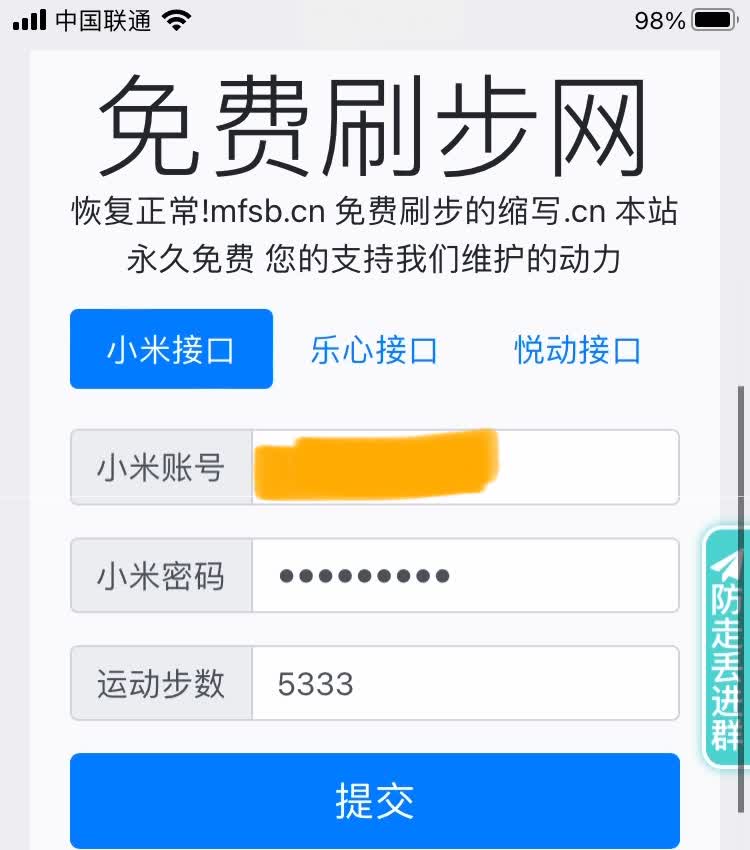
Task: Switch to the 乐心接口 tab
Action: pyautogui.click(x=374, y=350)
